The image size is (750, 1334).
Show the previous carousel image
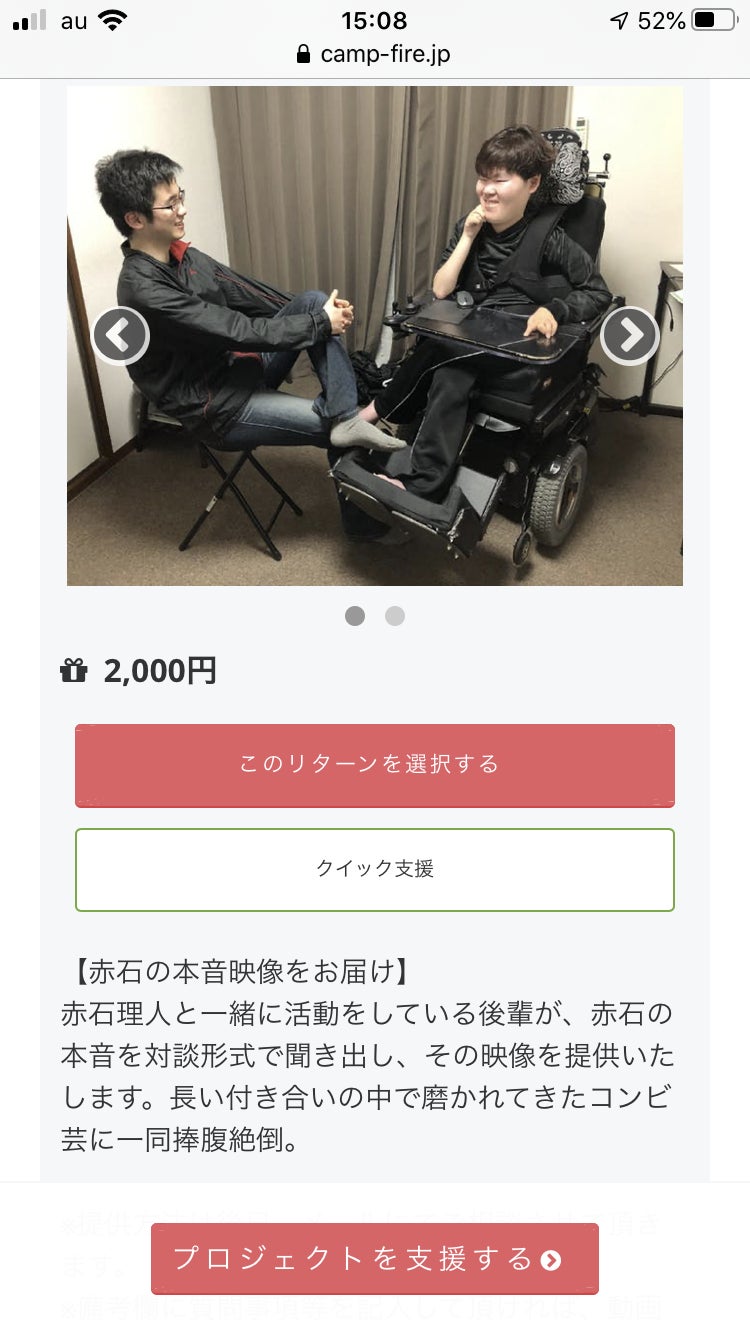tap(121, 336)
